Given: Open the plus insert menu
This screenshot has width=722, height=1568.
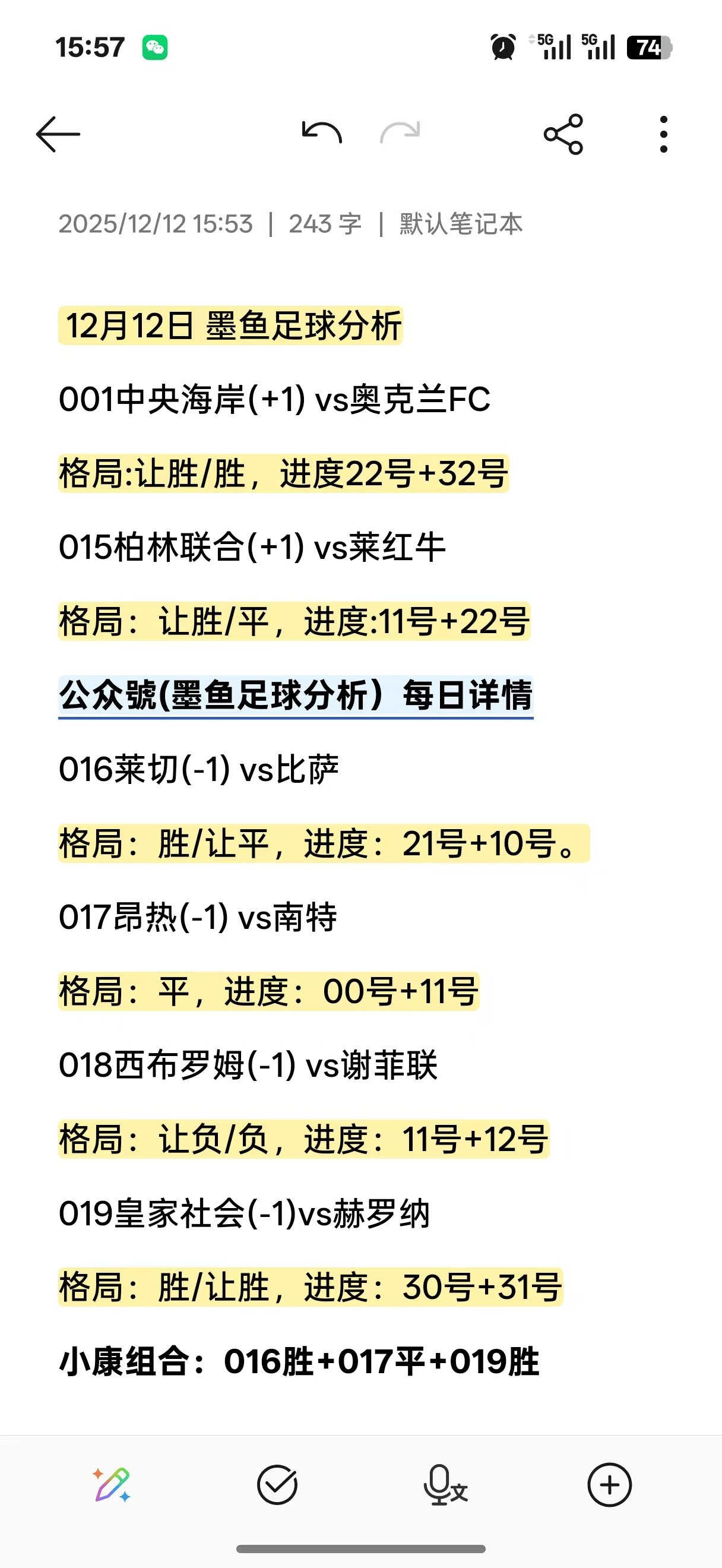Looking at the screenshot, I should pos(609,1485).
